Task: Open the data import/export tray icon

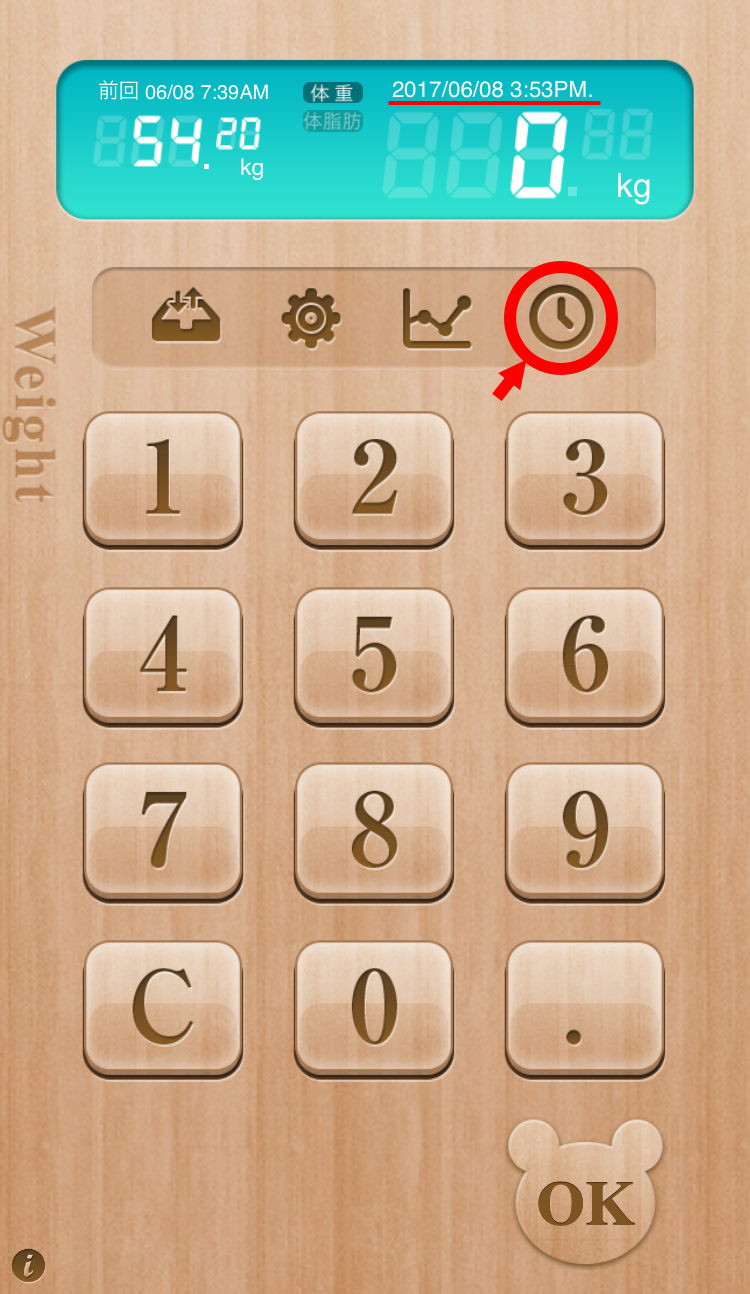Action: tap(186, 318)
